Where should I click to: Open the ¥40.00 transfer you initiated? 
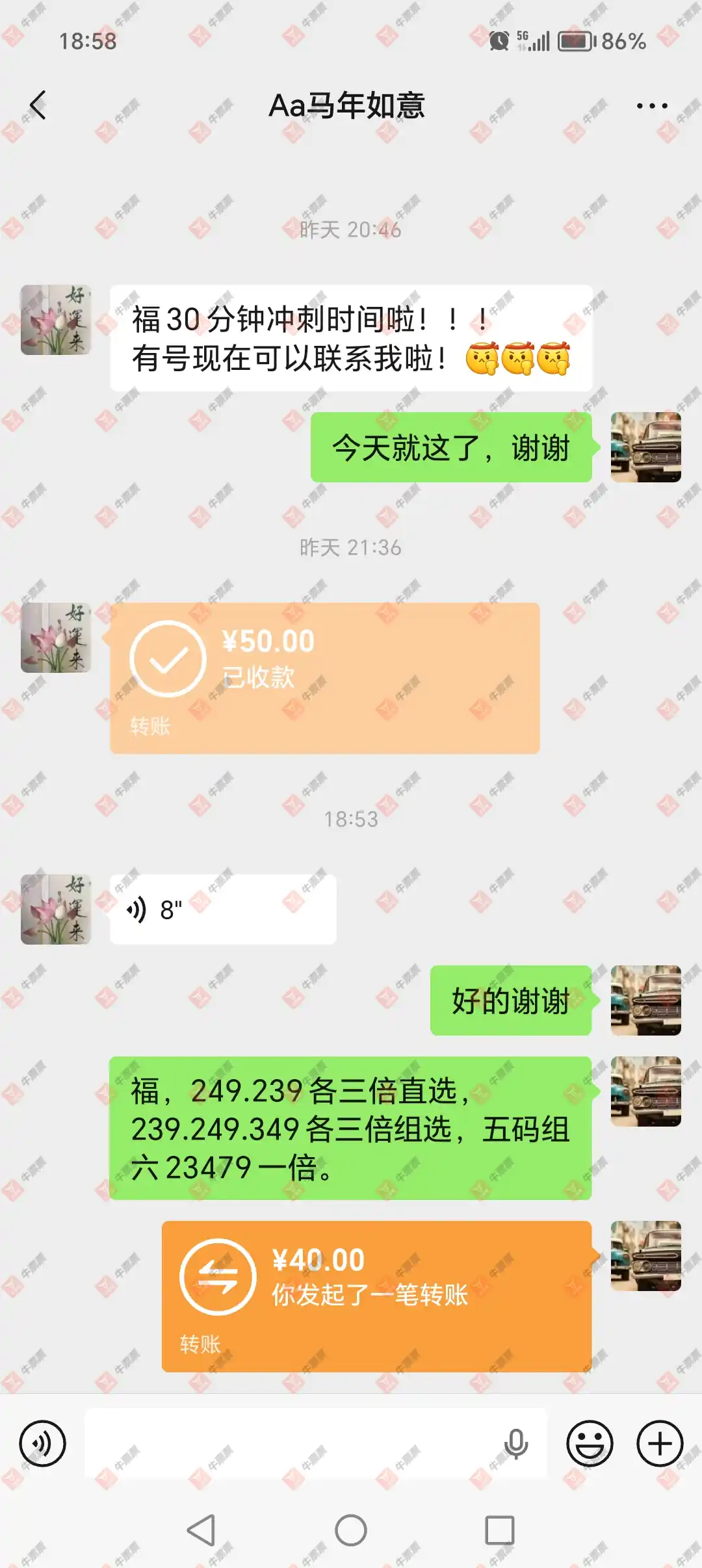point(376,1296)
